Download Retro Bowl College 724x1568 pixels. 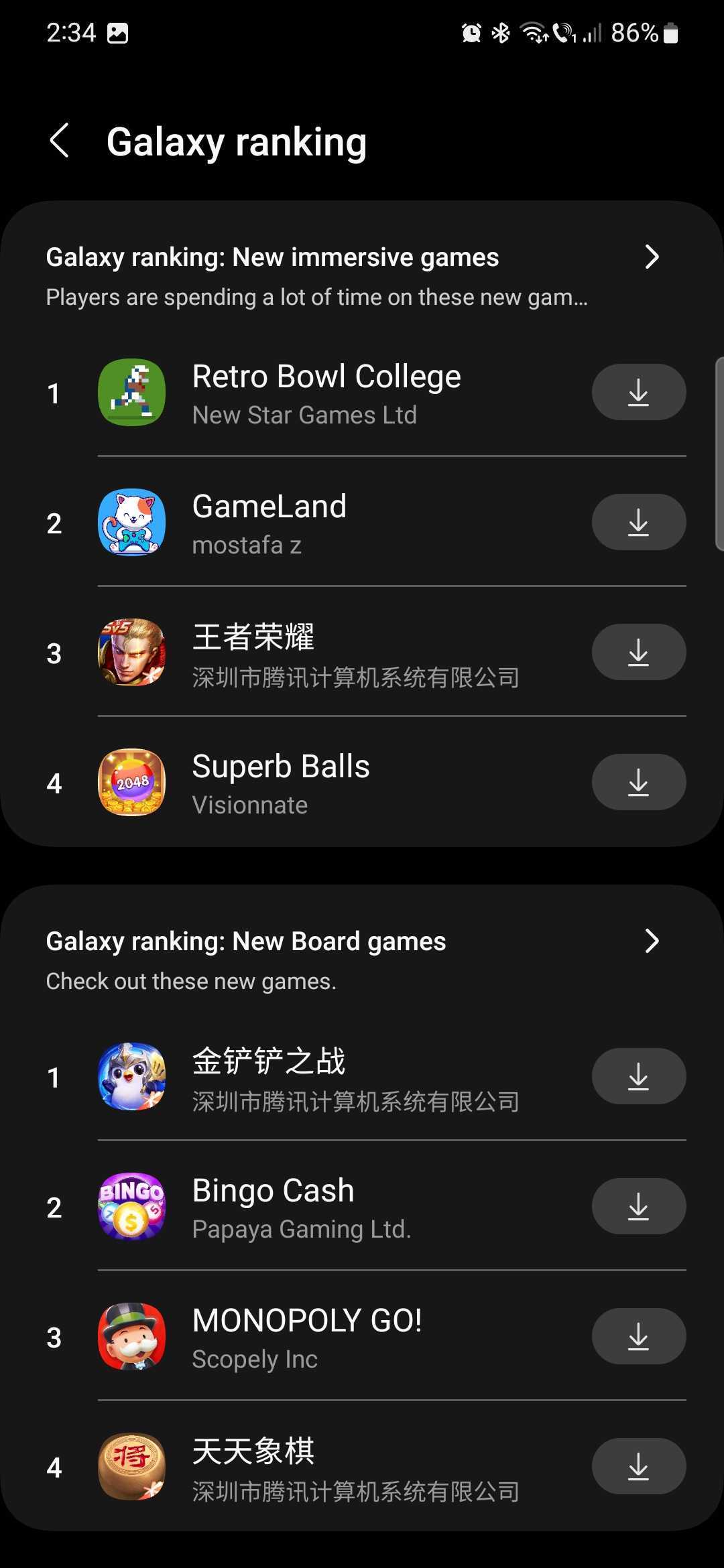point(638,393)
